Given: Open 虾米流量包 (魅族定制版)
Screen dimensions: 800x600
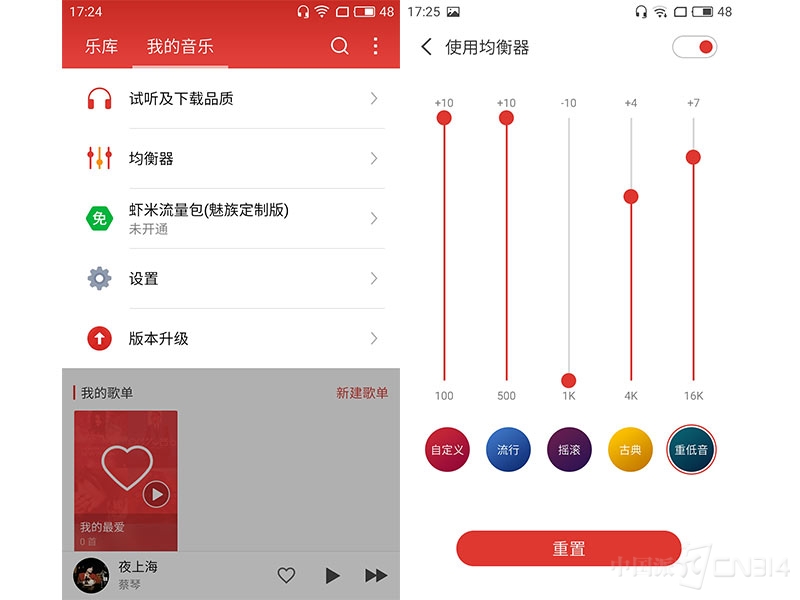Looking at the screenshot, I should (x=232, y=218).
